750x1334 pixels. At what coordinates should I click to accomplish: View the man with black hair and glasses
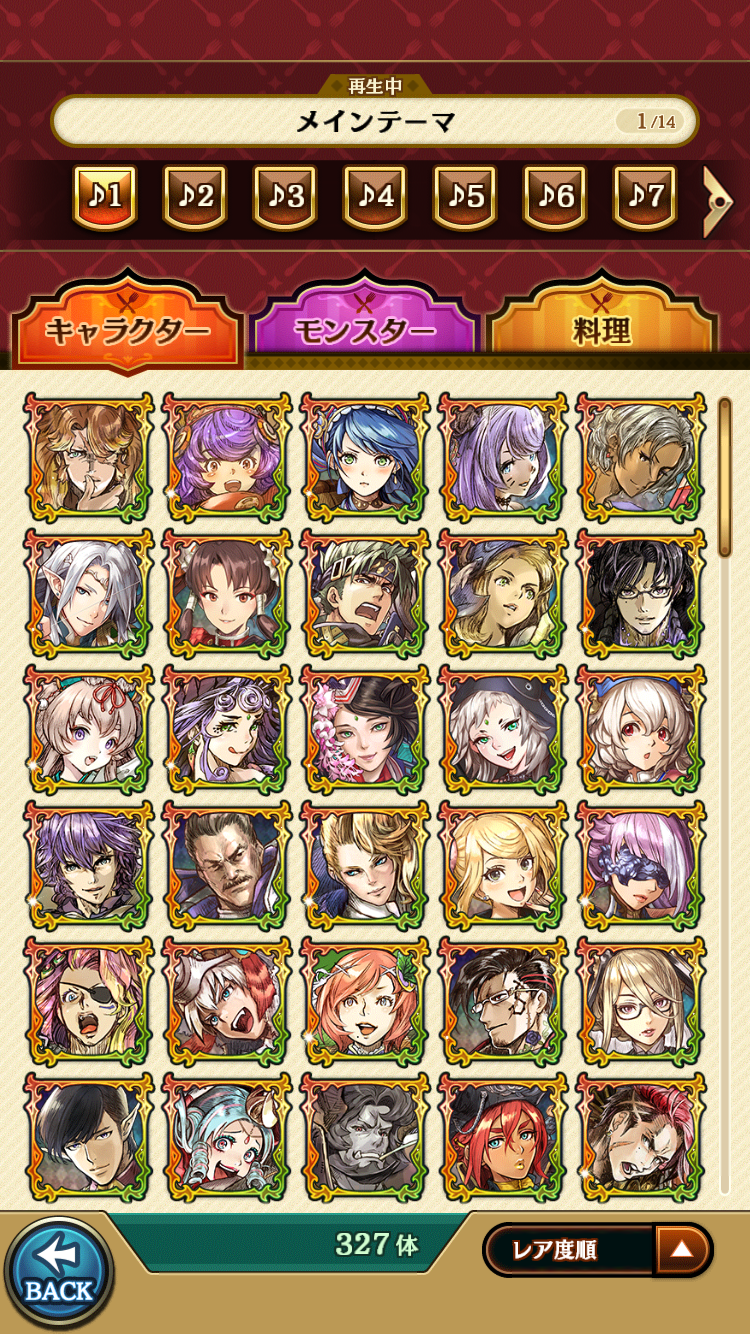tap(641, 595)
